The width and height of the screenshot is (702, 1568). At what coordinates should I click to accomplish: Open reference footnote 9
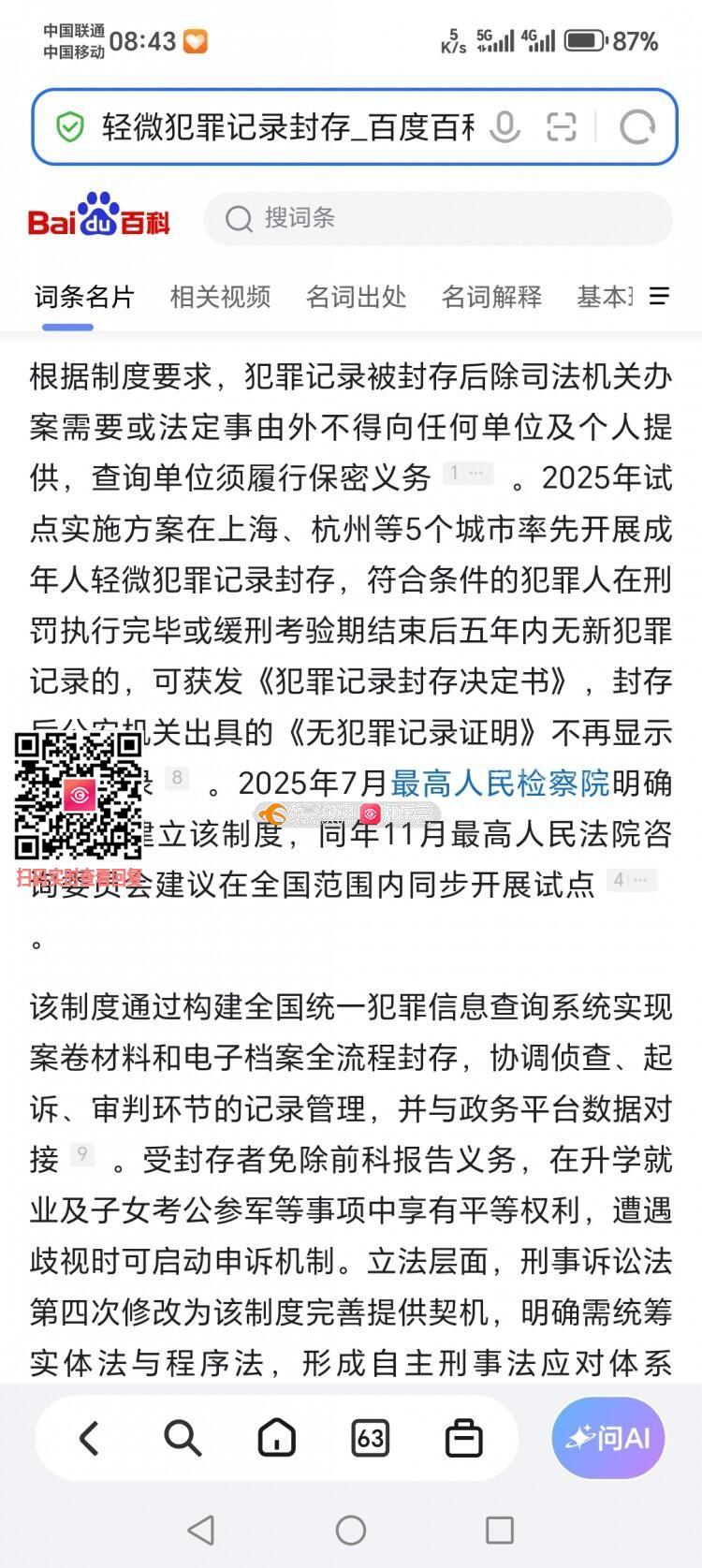82,1154
